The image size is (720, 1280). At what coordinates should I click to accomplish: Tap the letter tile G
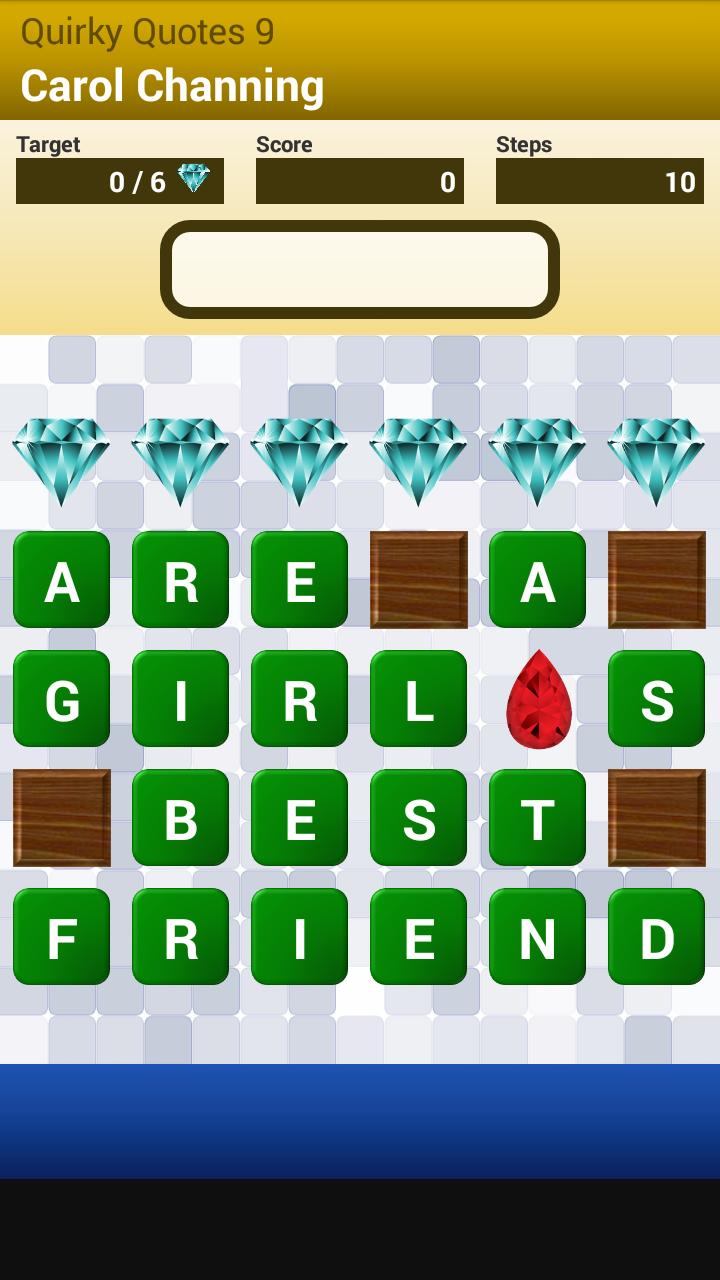coord(60,700)
